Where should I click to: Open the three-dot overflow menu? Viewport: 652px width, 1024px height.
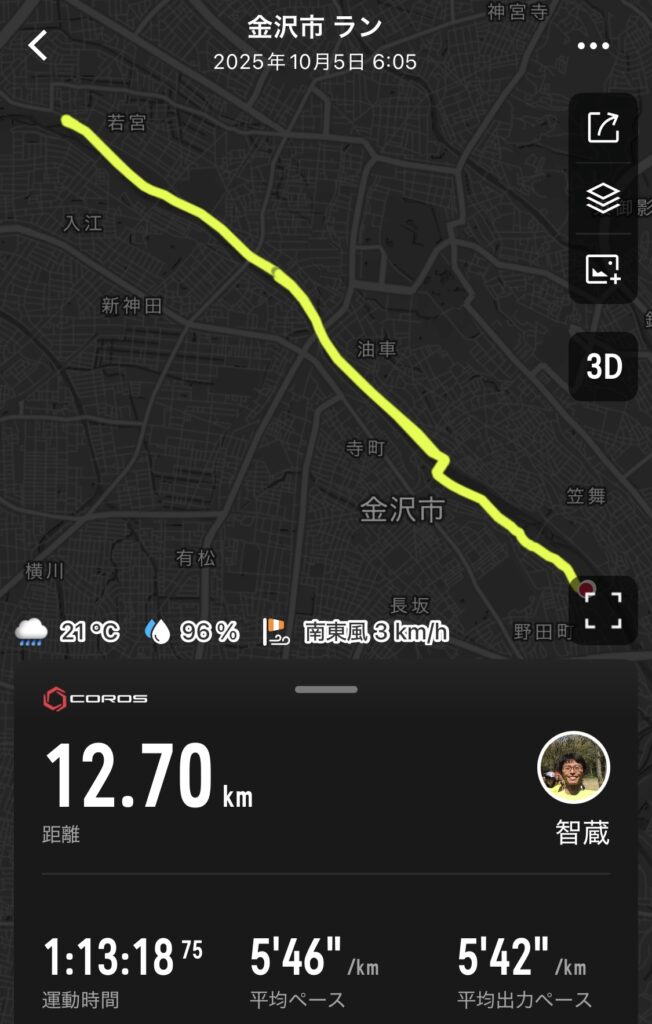[x=593, y=46]
